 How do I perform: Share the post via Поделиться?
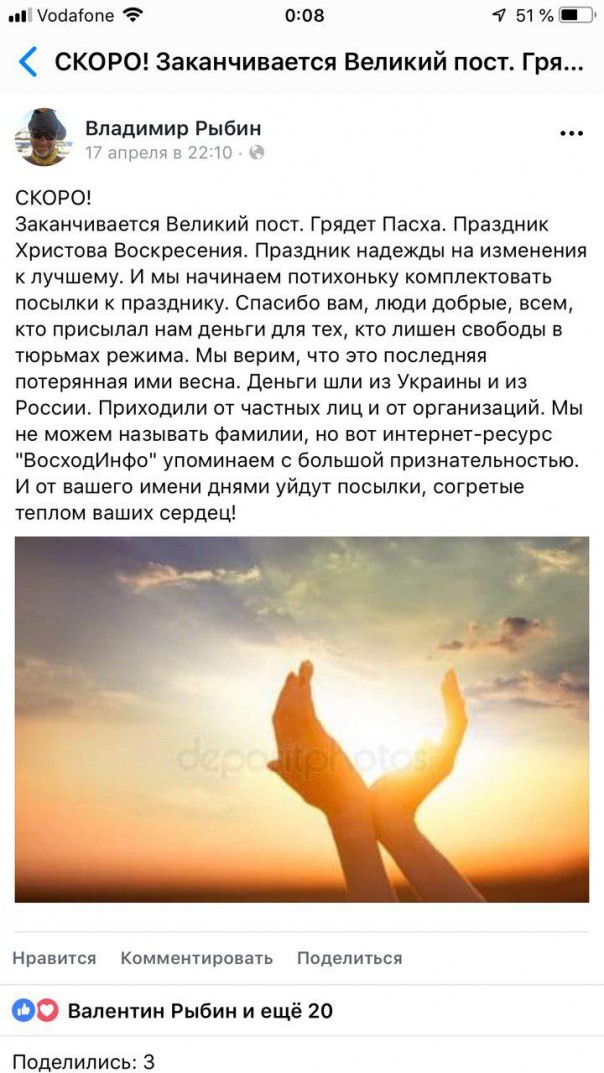coord(349,958)
